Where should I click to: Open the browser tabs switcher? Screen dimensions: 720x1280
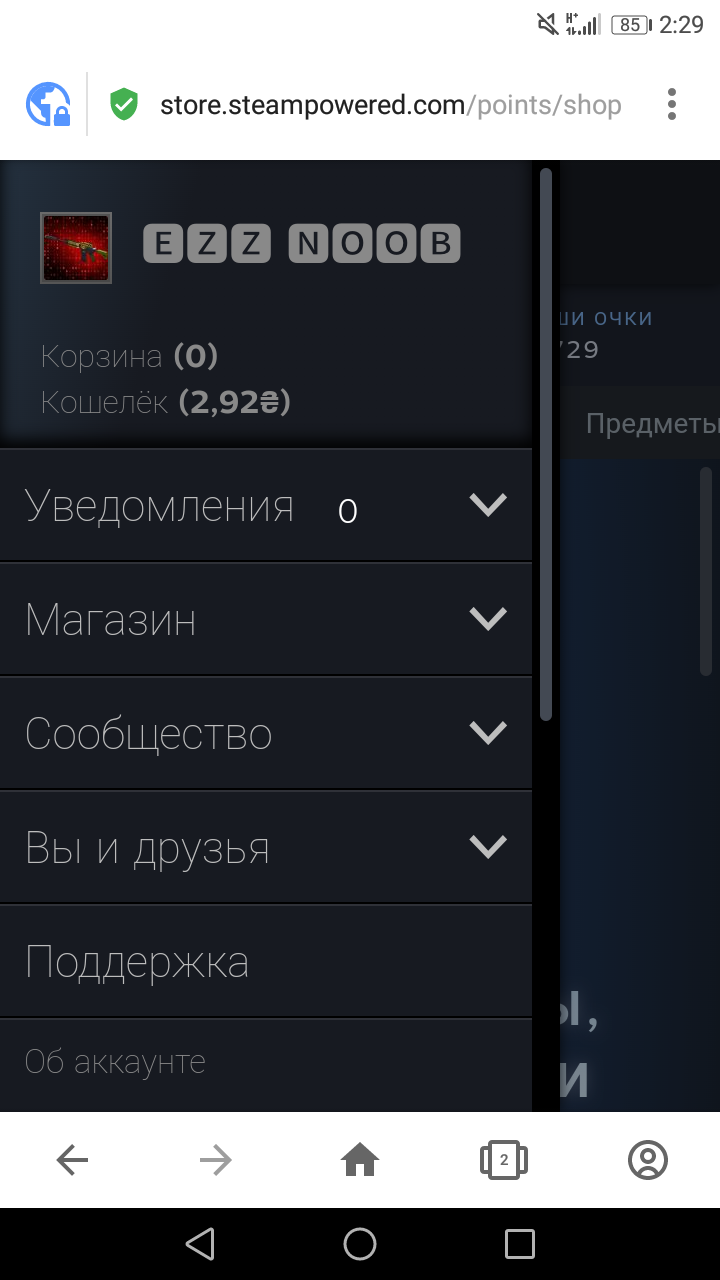click(504, 1160)
